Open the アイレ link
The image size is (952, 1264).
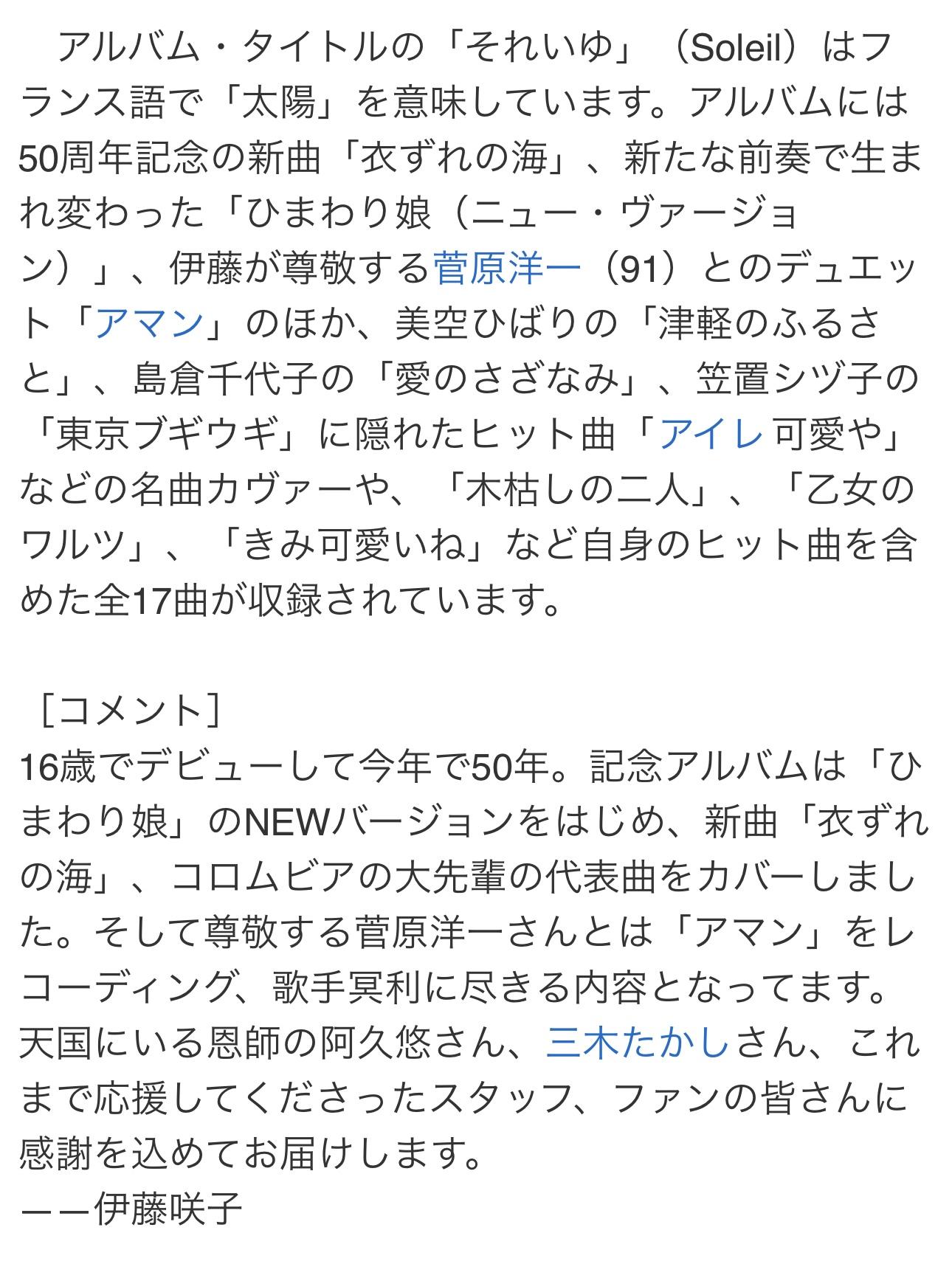711,434
